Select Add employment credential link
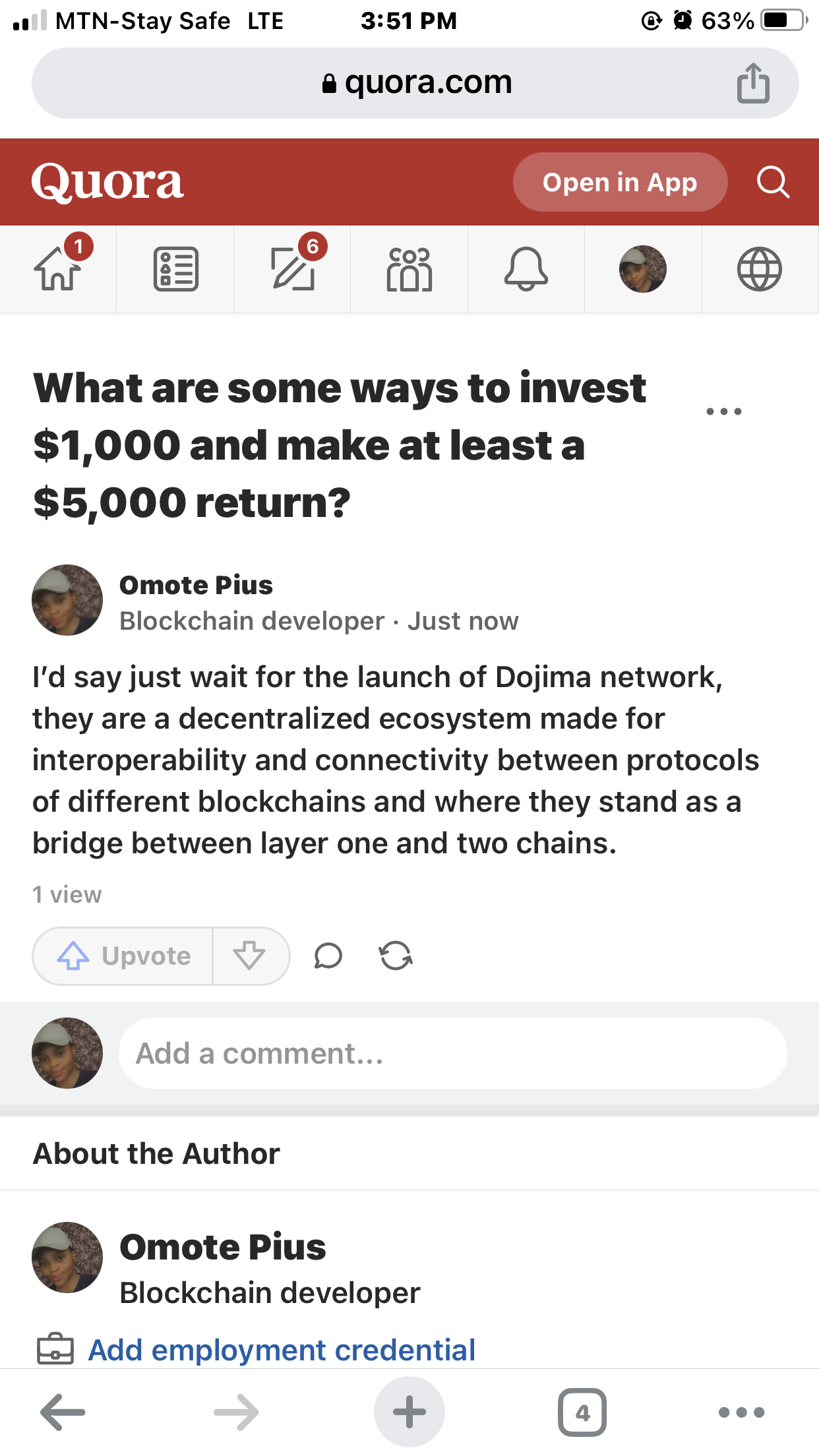The height and width of the screenshot is (1456, 819). pos(282,1350)
